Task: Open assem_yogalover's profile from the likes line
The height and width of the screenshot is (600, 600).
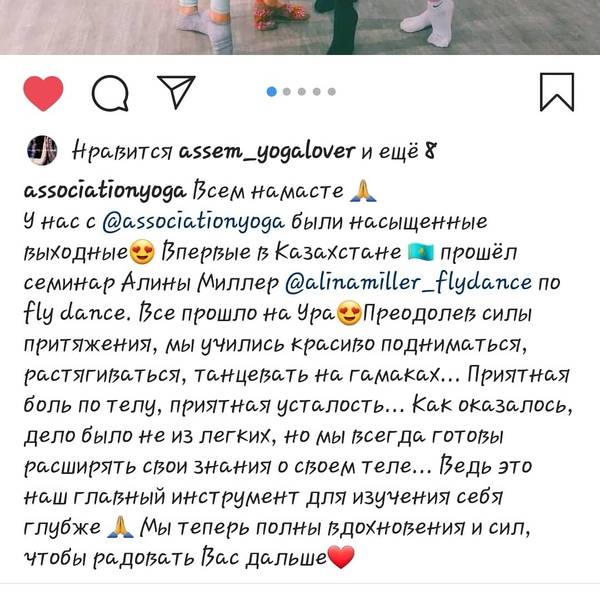Action: point(266,152)
